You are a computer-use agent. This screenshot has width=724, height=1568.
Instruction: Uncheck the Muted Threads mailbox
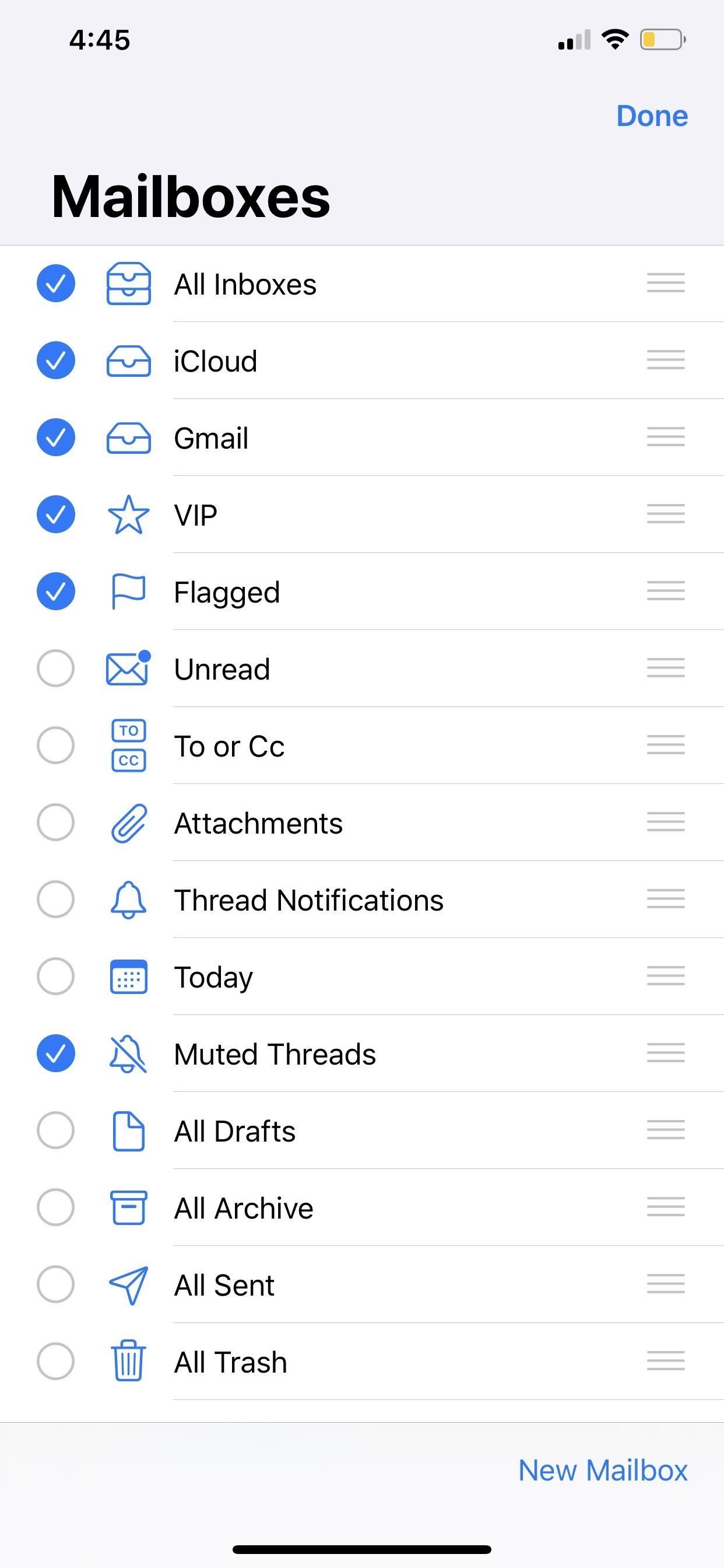click(55, 1053)
